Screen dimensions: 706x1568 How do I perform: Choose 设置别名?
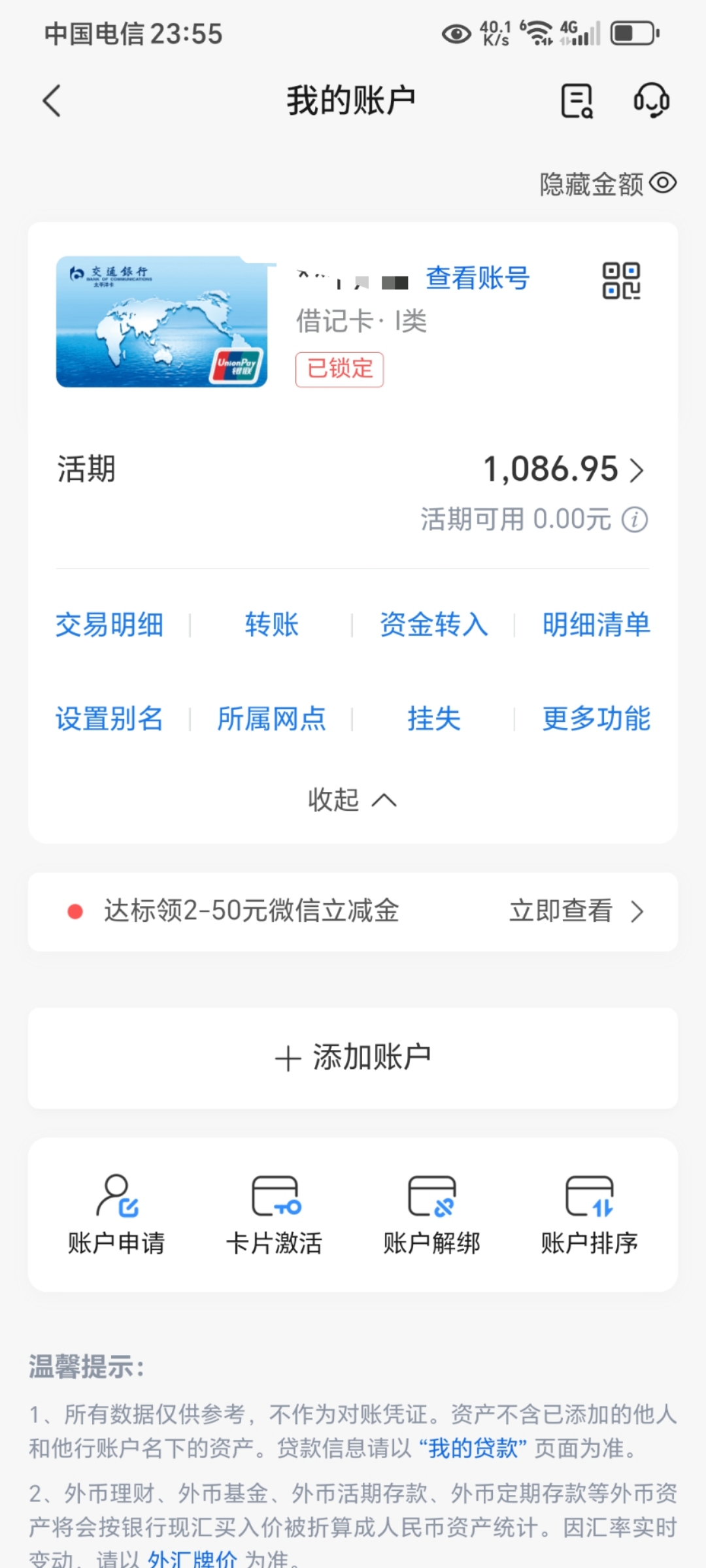tap(109, 719)
